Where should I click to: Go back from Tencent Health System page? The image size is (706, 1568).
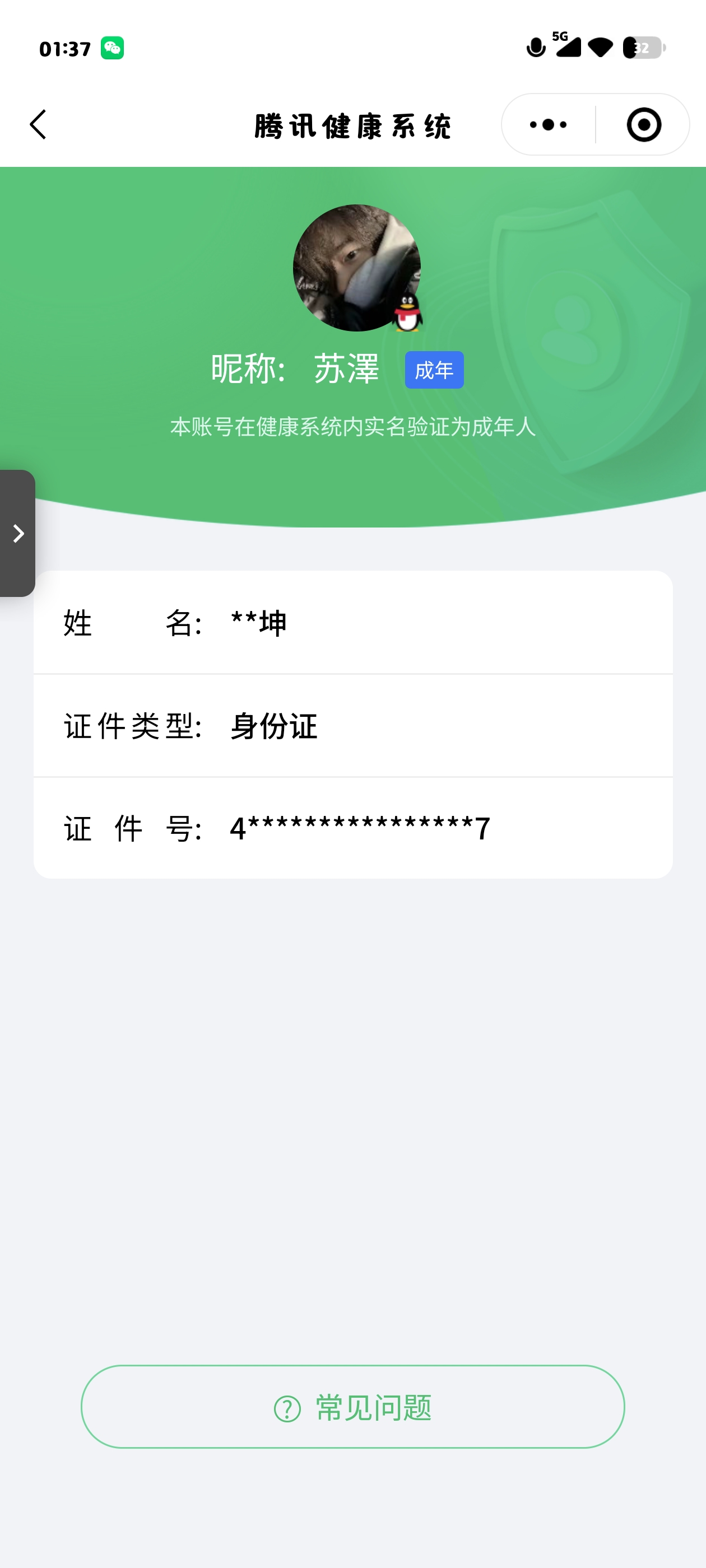click(38, 125)
